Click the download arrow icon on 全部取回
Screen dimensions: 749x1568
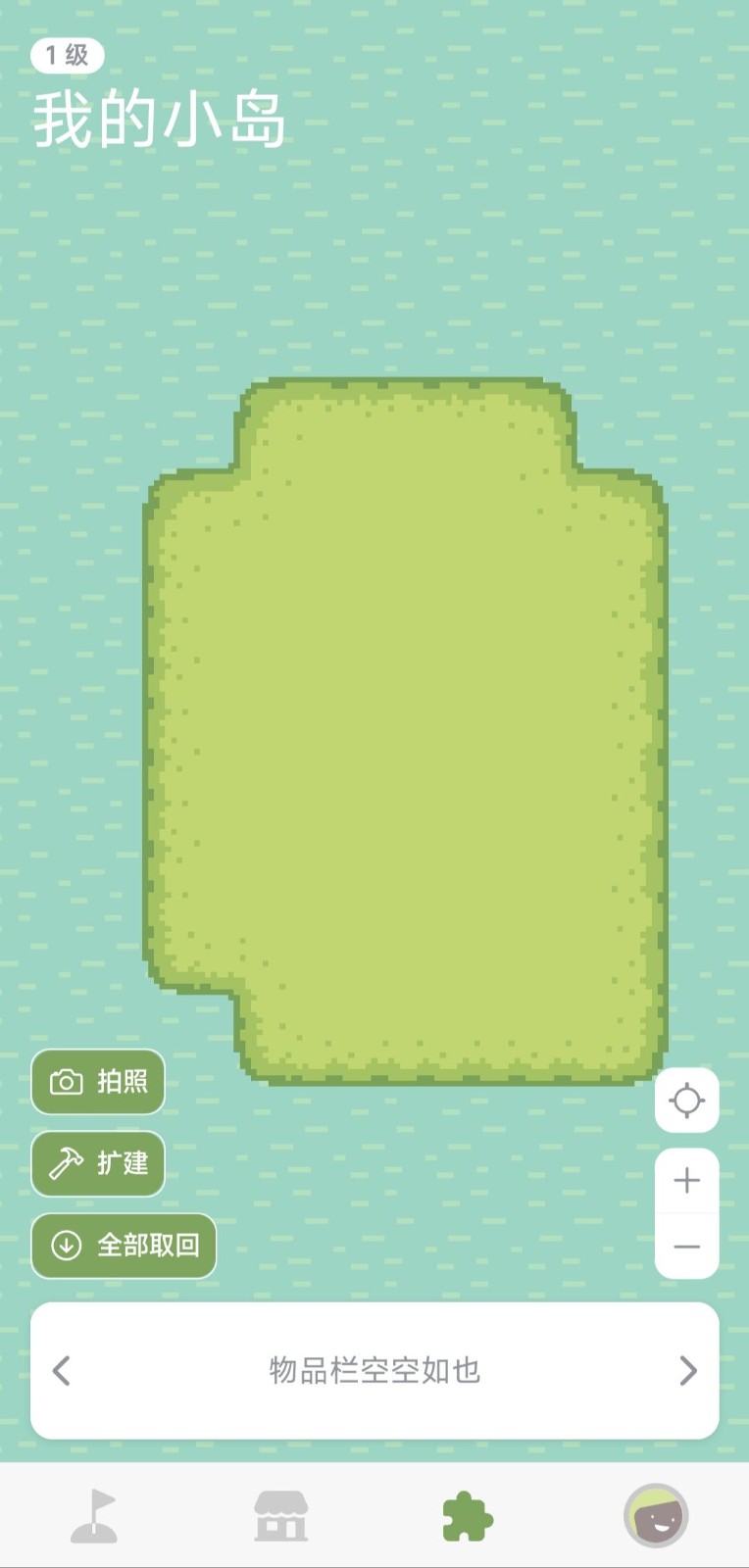coord(67,1245)
